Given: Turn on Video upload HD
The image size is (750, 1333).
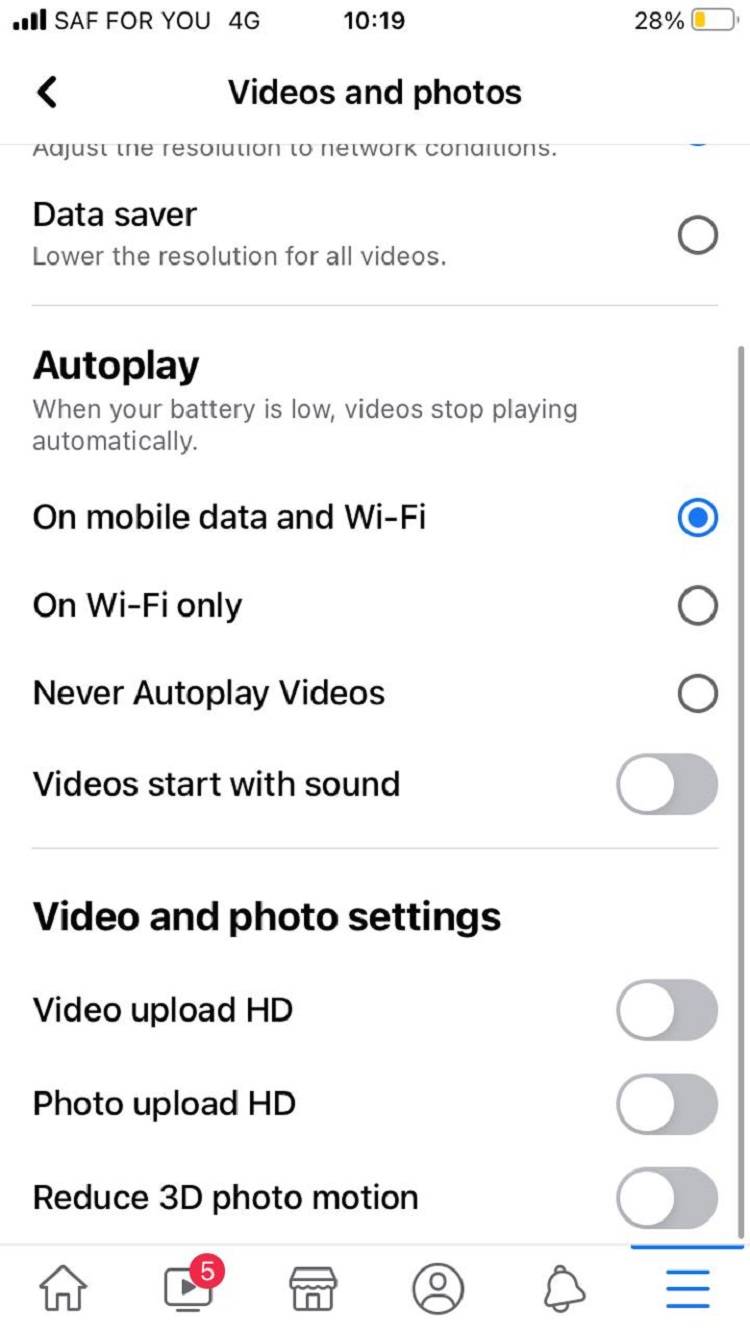Looking at the screenshot, I should (x=667, y=1010).
